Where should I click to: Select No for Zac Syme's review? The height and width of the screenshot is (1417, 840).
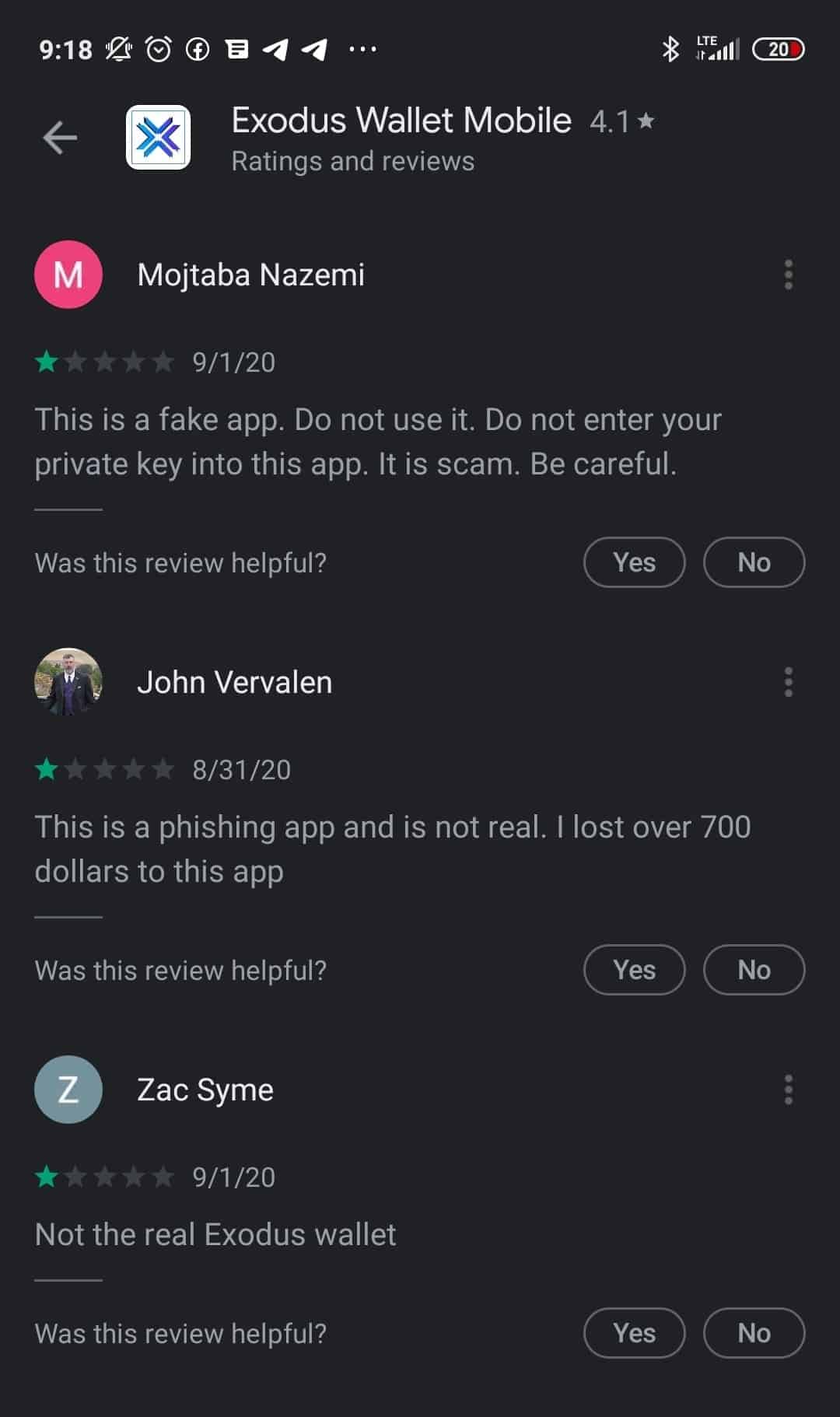click(x=754, y=1333)
